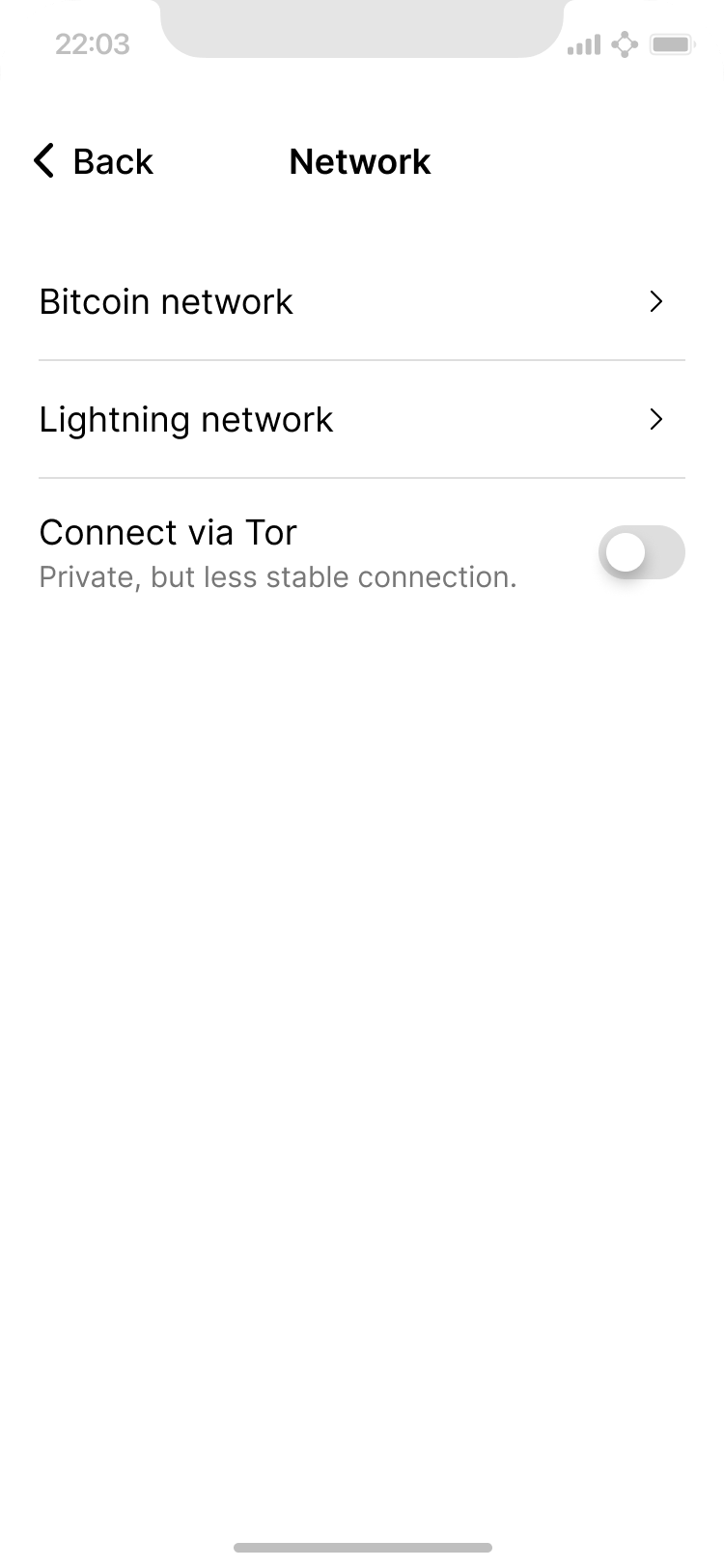
Task: Open Lightning network settings
Action: (361, 420)
